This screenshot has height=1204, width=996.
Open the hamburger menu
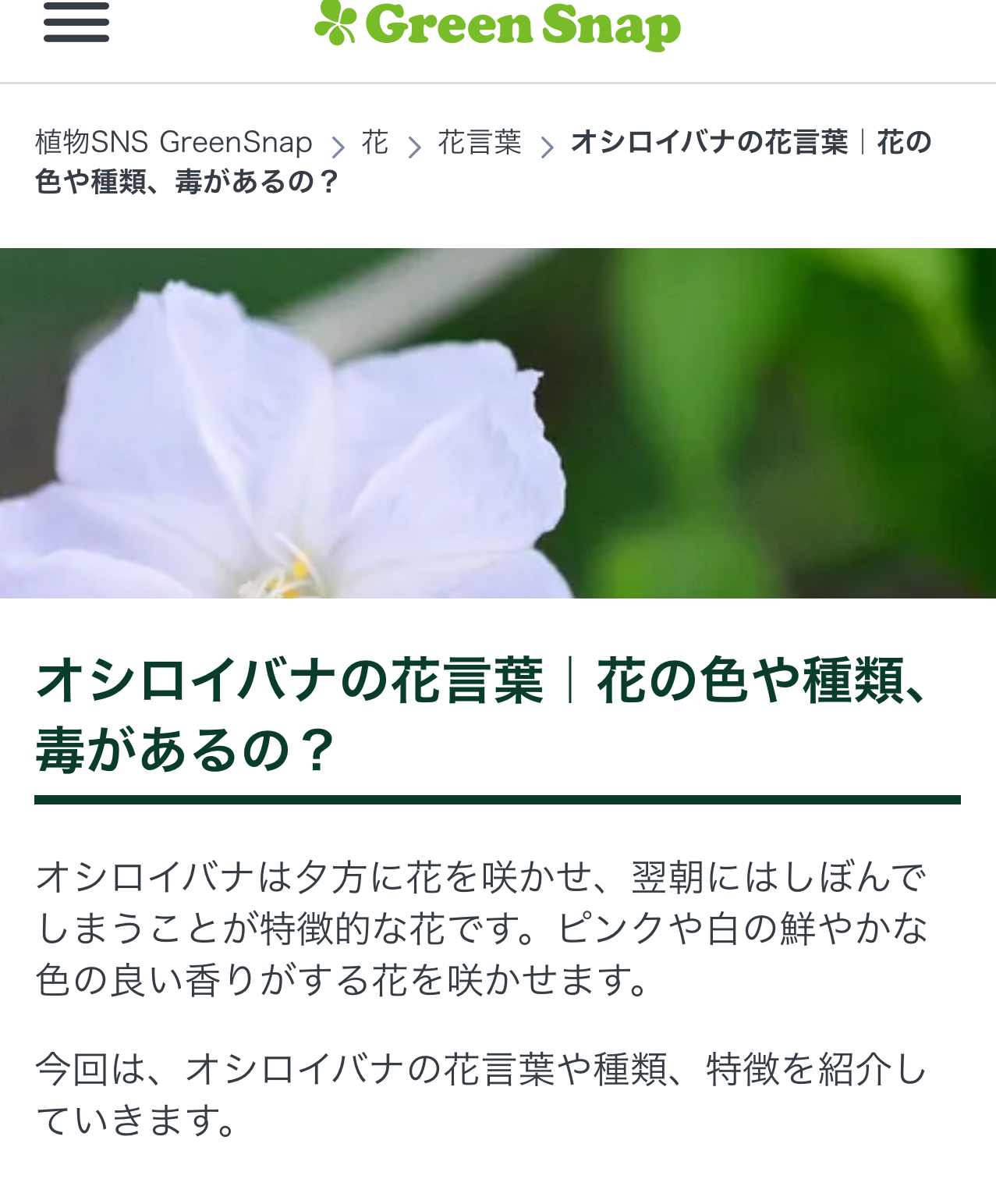click(76, 23)
